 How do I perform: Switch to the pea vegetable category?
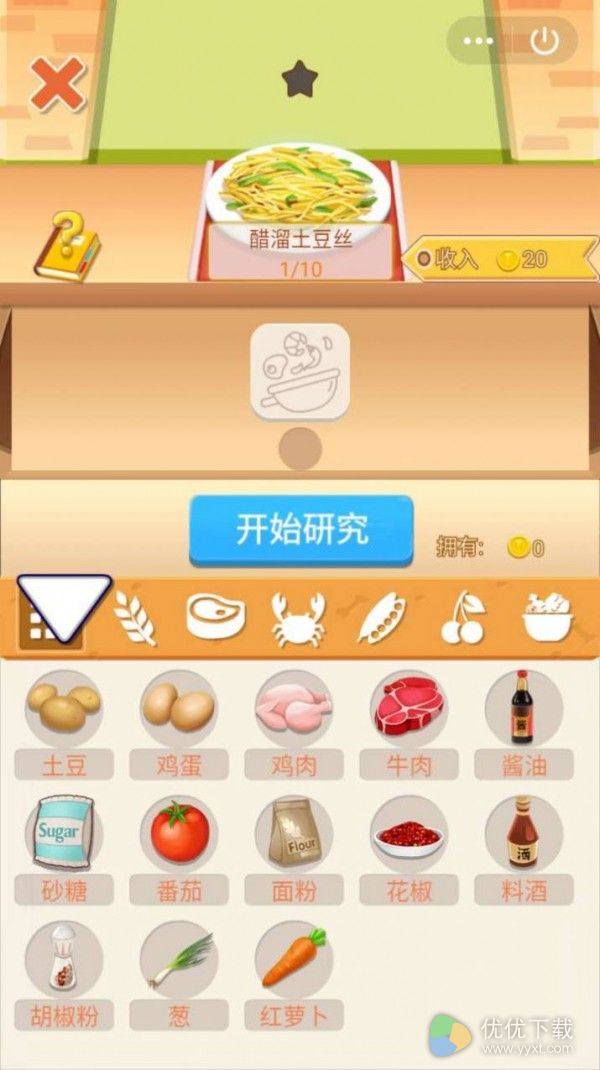tap(382, 619)
